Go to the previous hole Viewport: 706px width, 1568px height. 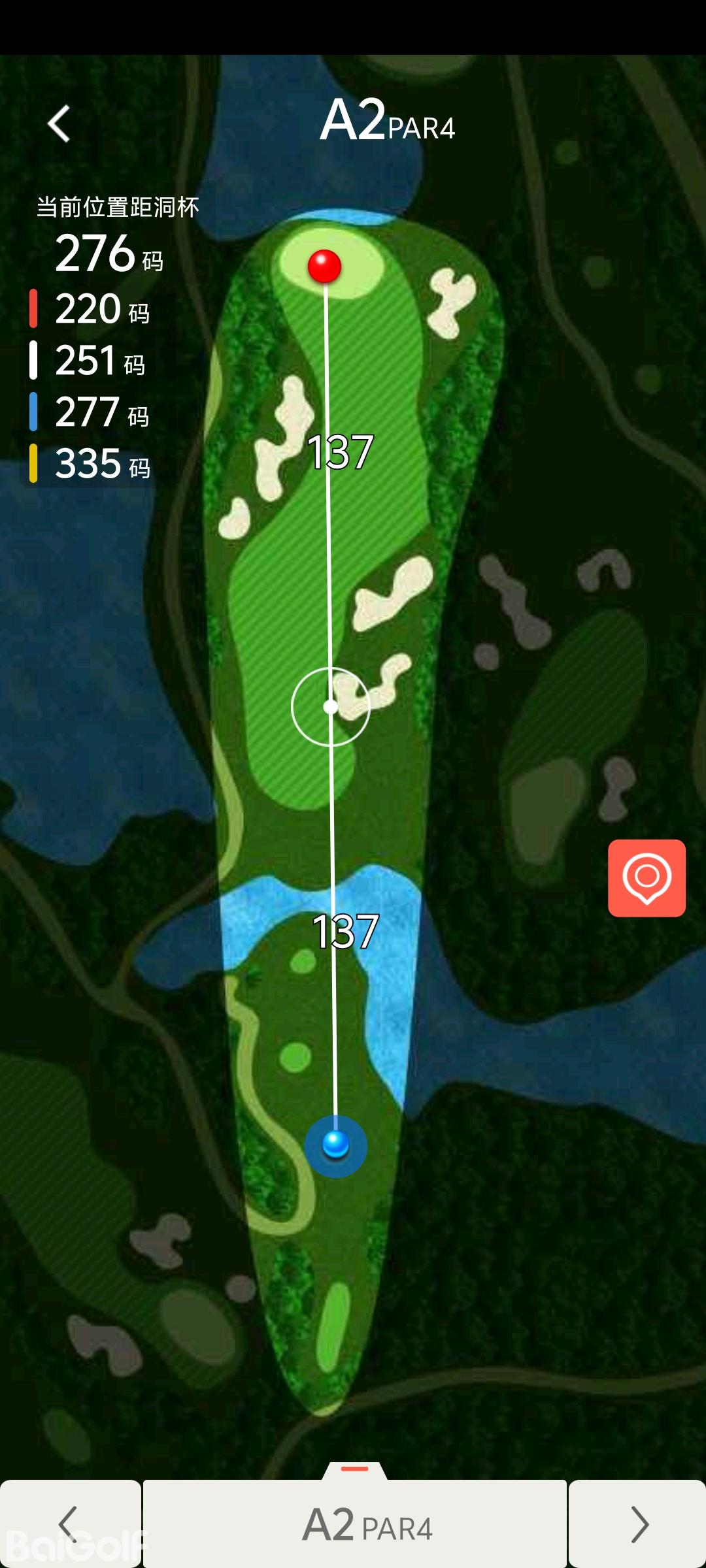(70, 1524)
